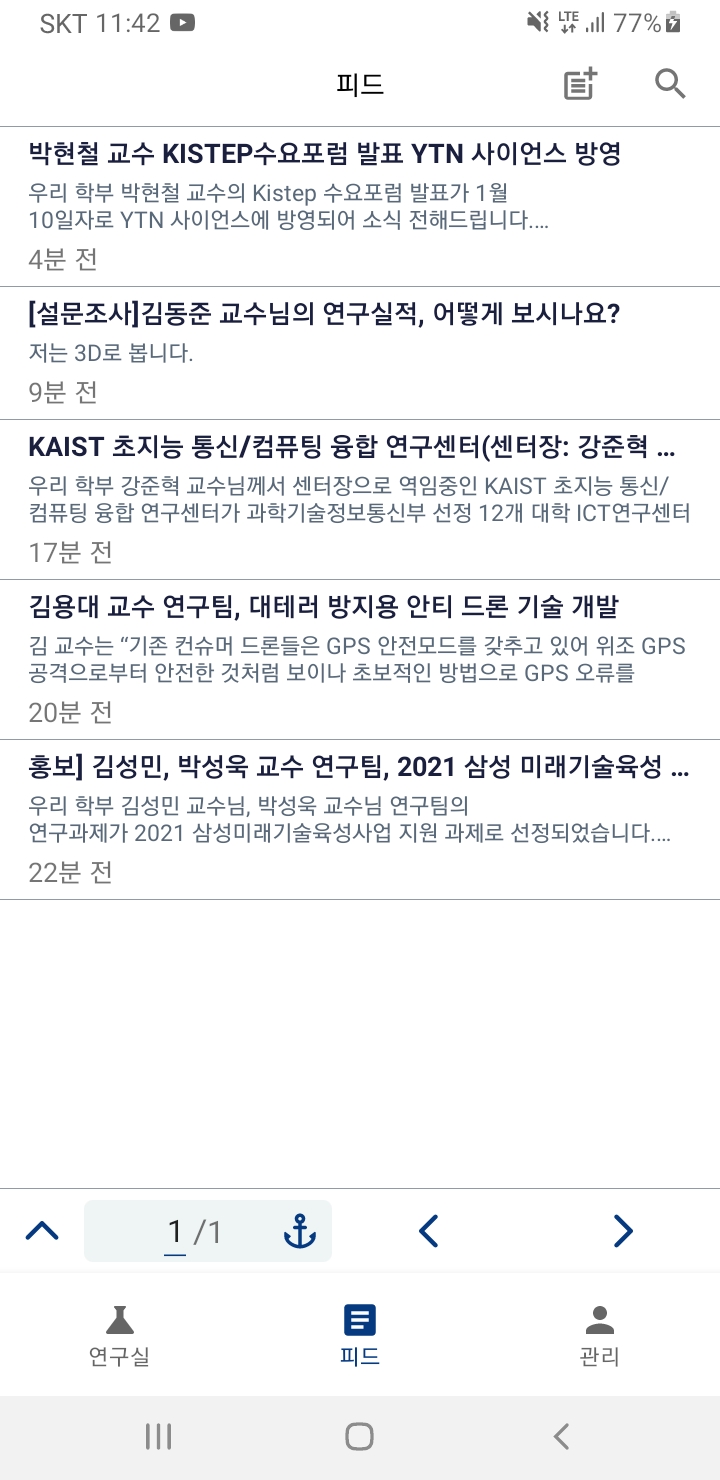This screenshot has width=720, height=1480.
Task: Tap the page number input field
Action: (176, 1231)
